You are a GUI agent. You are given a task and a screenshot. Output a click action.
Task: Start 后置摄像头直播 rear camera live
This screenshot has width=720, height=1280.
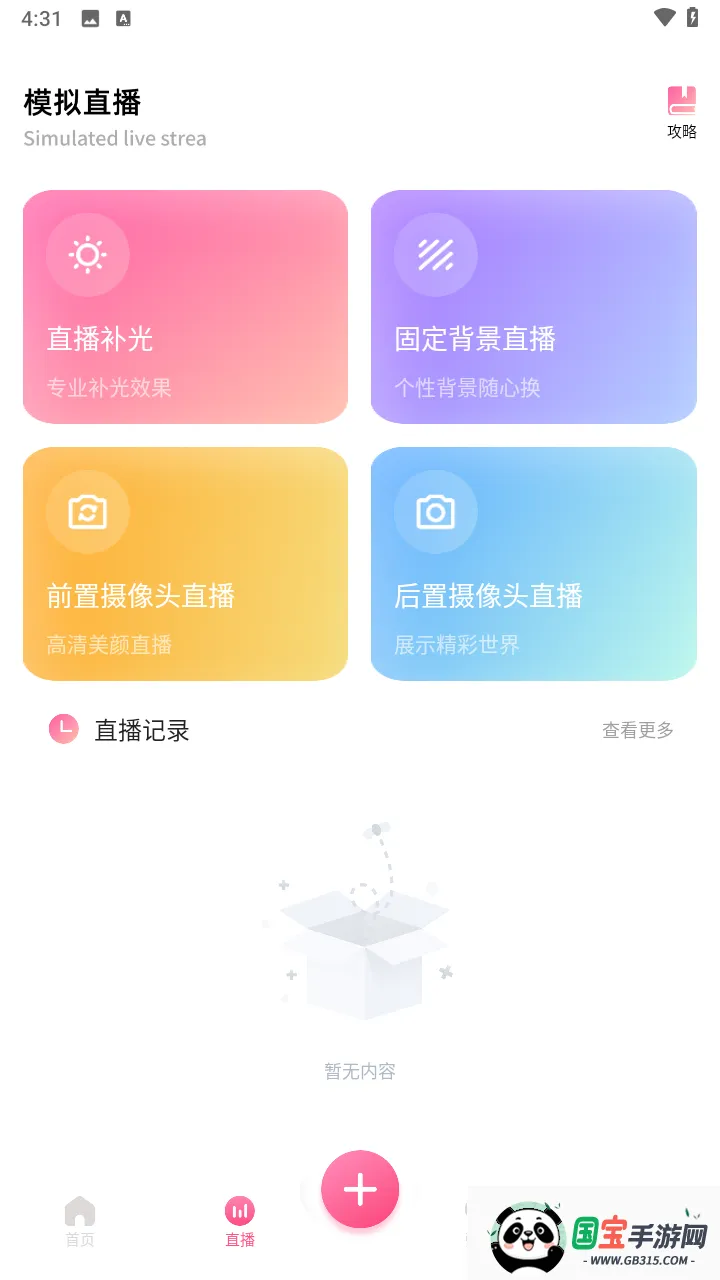(533, 562)
